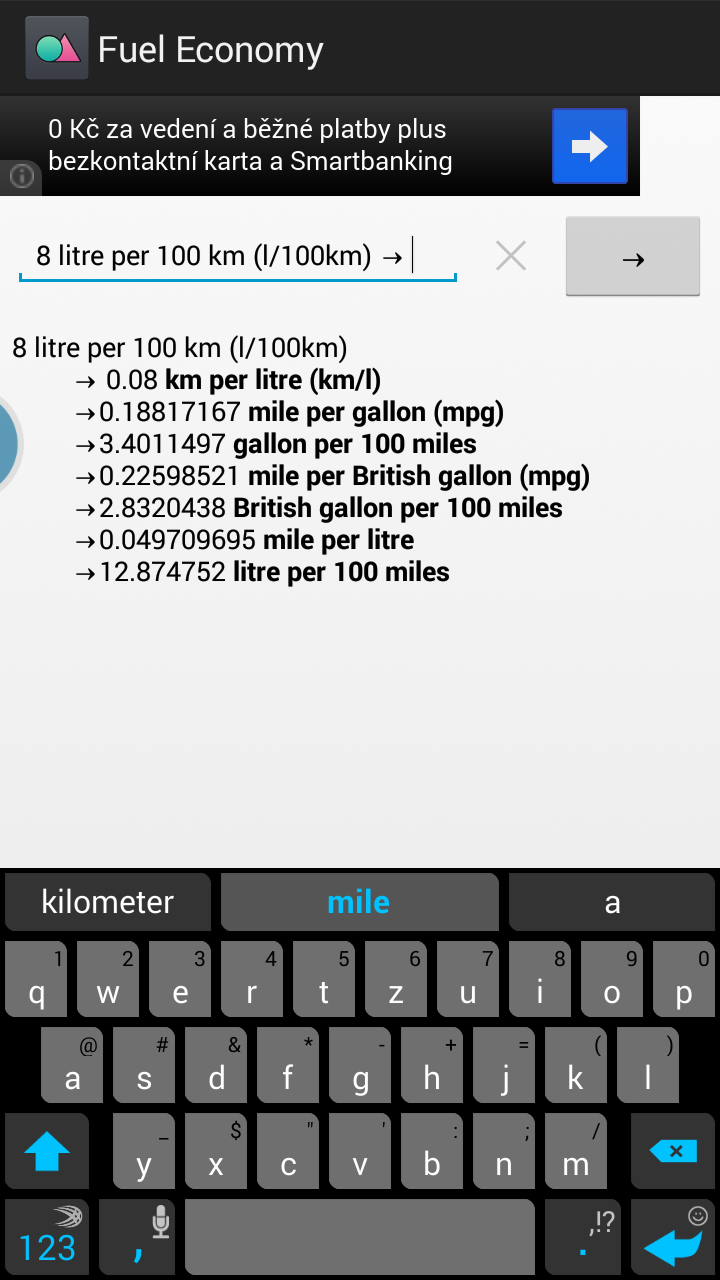Tap the space bar
The width and height of the screenshot is (720, 1280).
pyautogui.click(x=360, y=1237)
